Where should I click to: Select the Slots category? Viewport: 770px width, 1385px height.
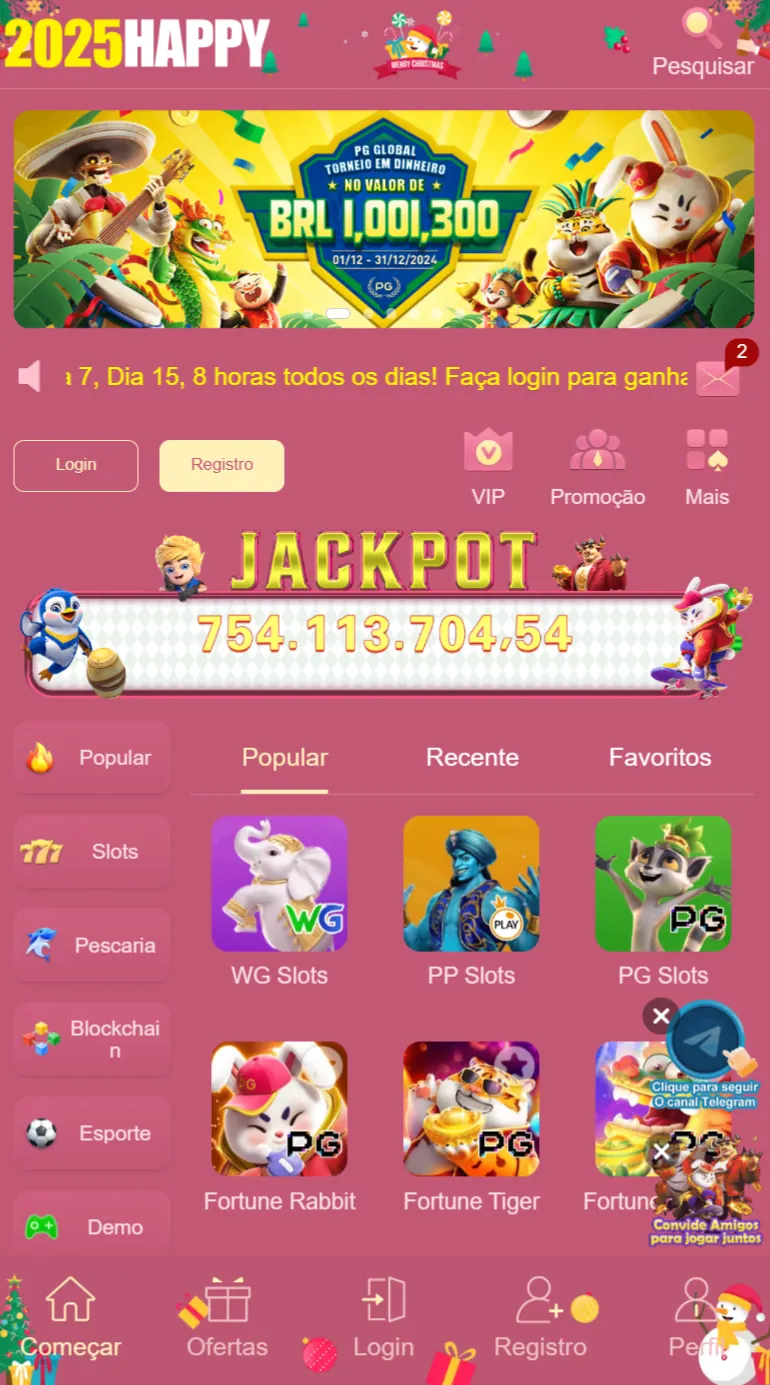pyautogui.click(x=92, y=852)
